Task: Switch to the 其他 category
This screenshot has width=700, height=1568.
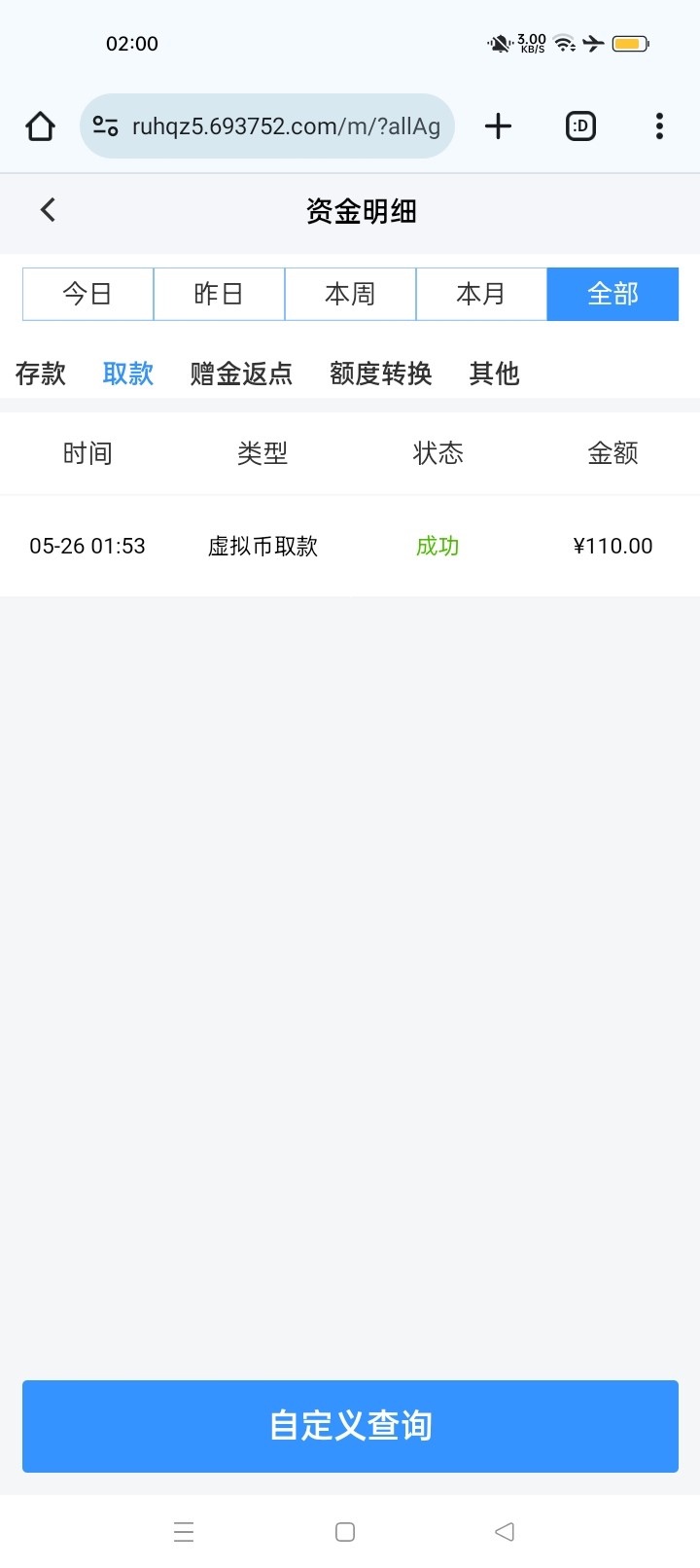Action: 494,374
